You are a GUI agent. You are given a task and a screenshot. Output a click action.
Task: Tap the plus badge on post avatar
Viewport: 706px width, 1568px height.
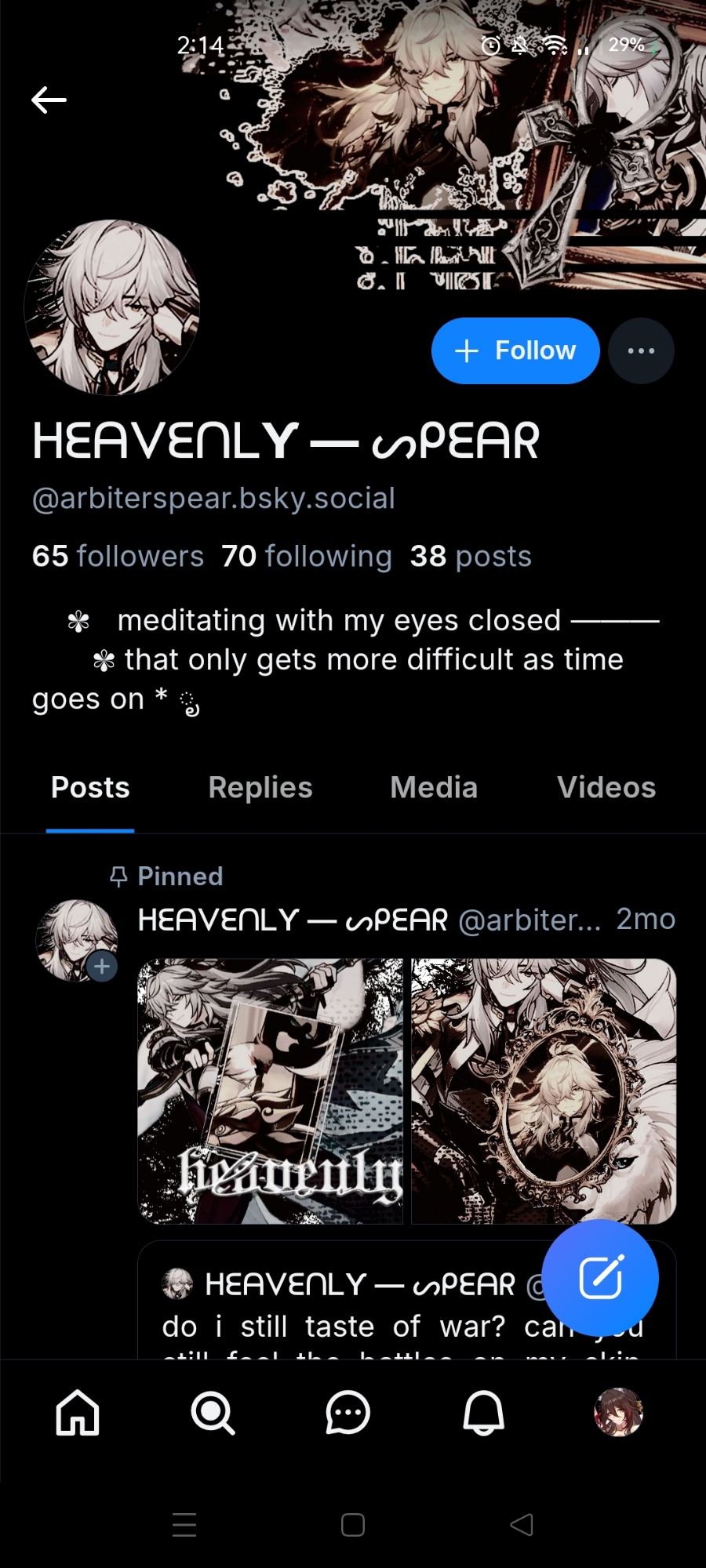pos(102,967)
